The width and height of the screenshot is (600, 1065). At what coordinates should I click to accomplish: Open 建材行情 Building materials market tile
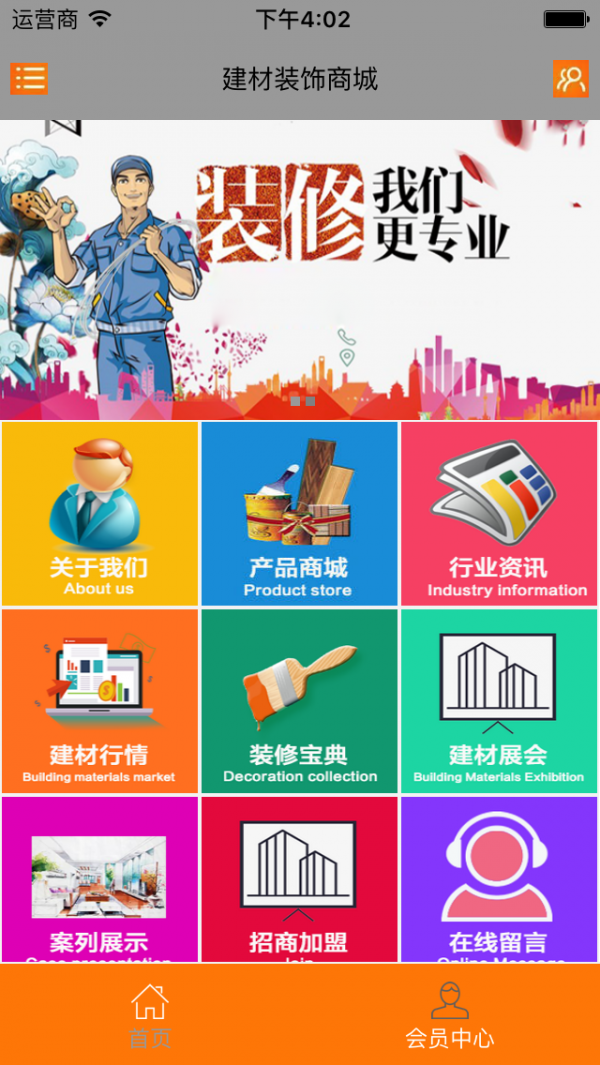click(99, 700)
